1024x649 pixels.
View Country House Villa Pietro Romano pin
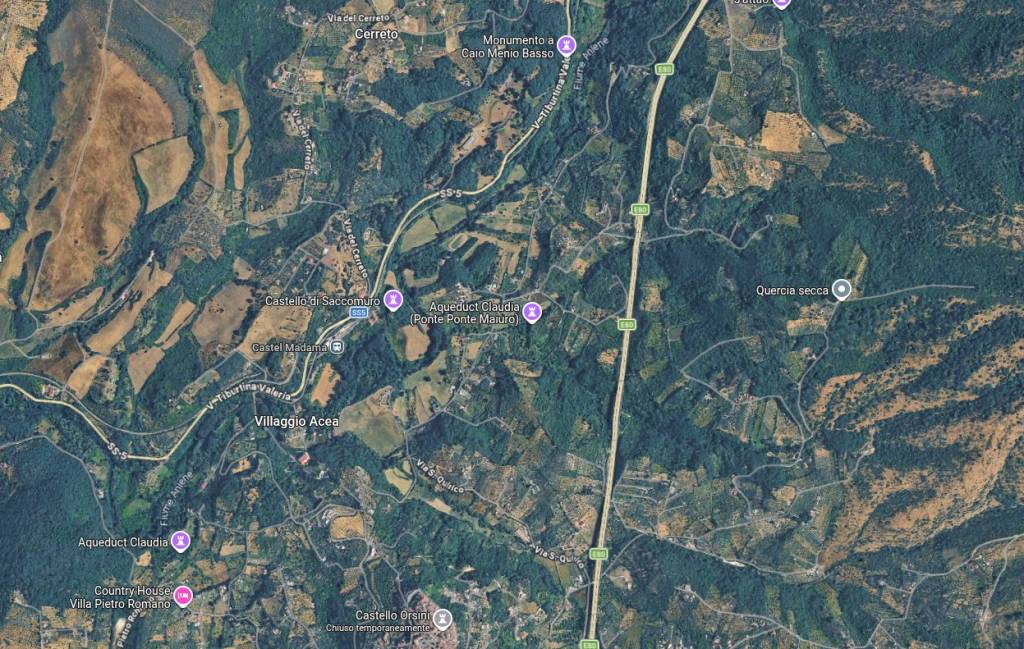[182, 596]
